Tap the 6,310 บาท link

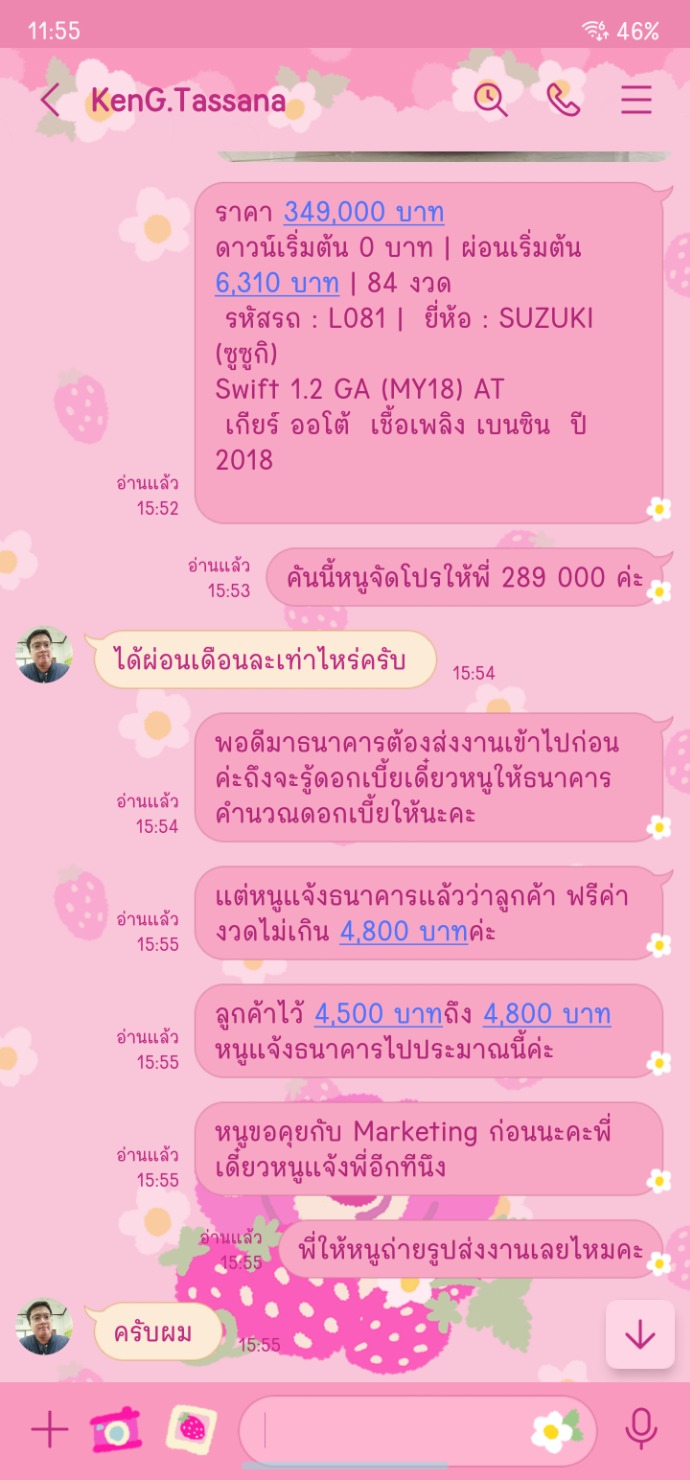click(x=277, y=283)
